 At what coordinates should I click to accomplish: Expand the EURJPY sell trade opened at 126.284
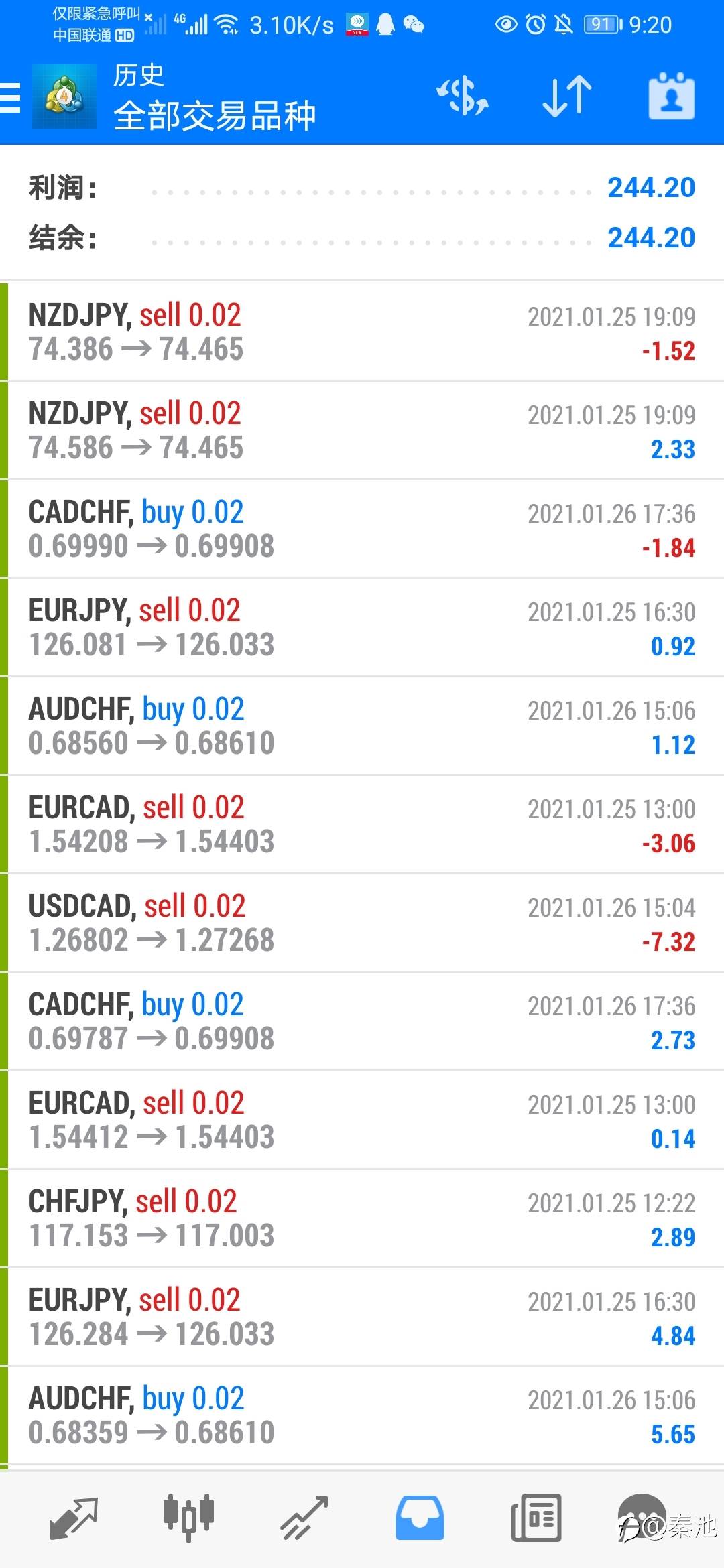(x=362, y=1317)
